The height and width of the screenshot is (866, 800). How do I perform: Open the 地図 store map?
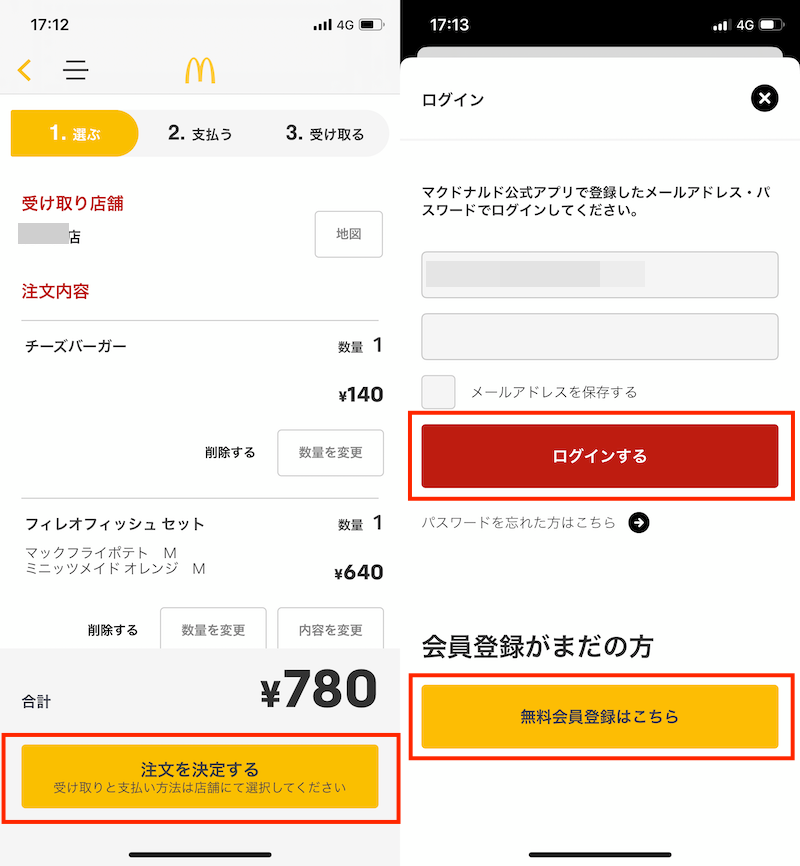tap(348, 234)
